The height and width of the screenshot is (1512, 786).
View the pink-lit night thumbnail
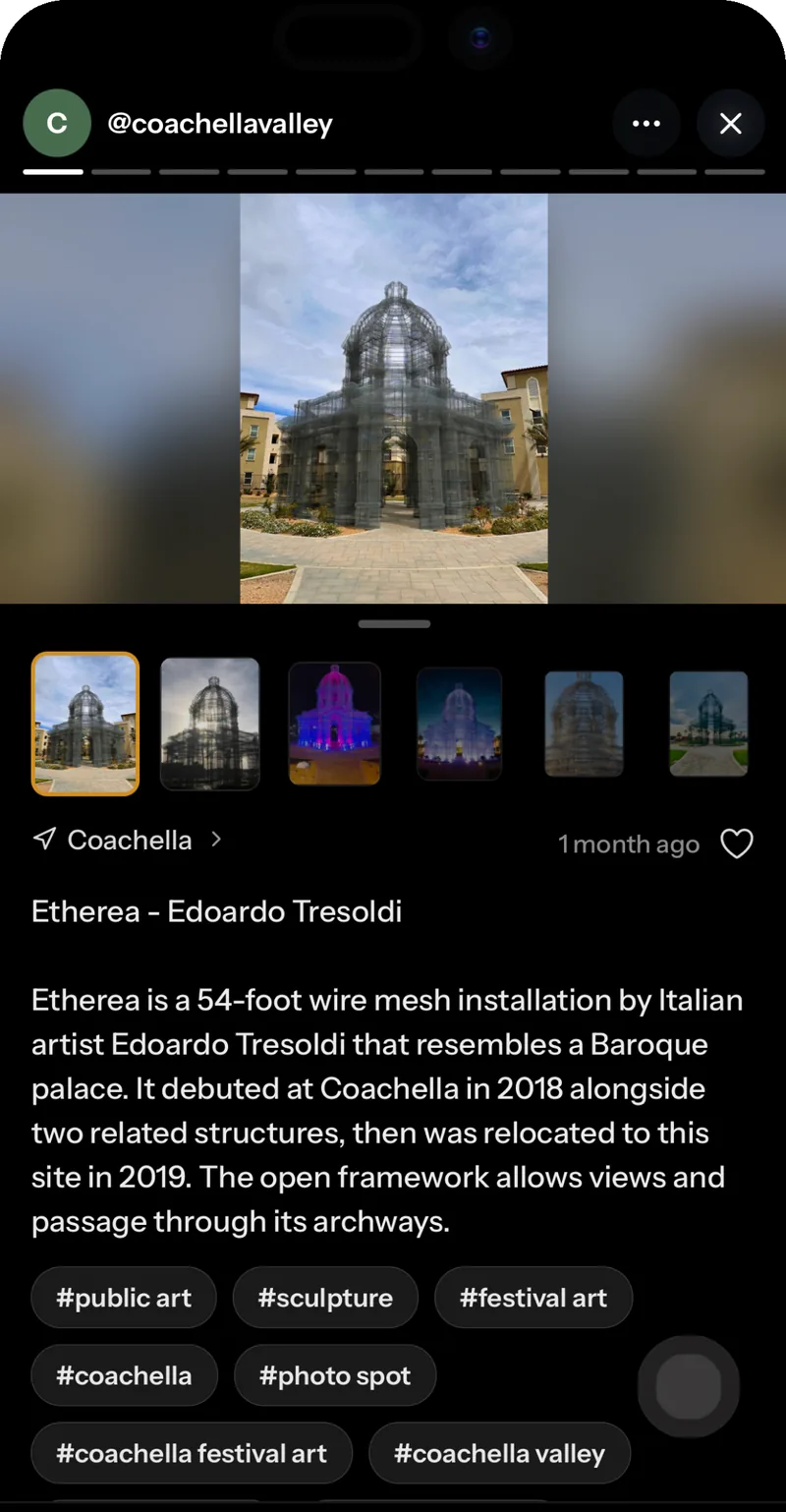coord(334,724)
